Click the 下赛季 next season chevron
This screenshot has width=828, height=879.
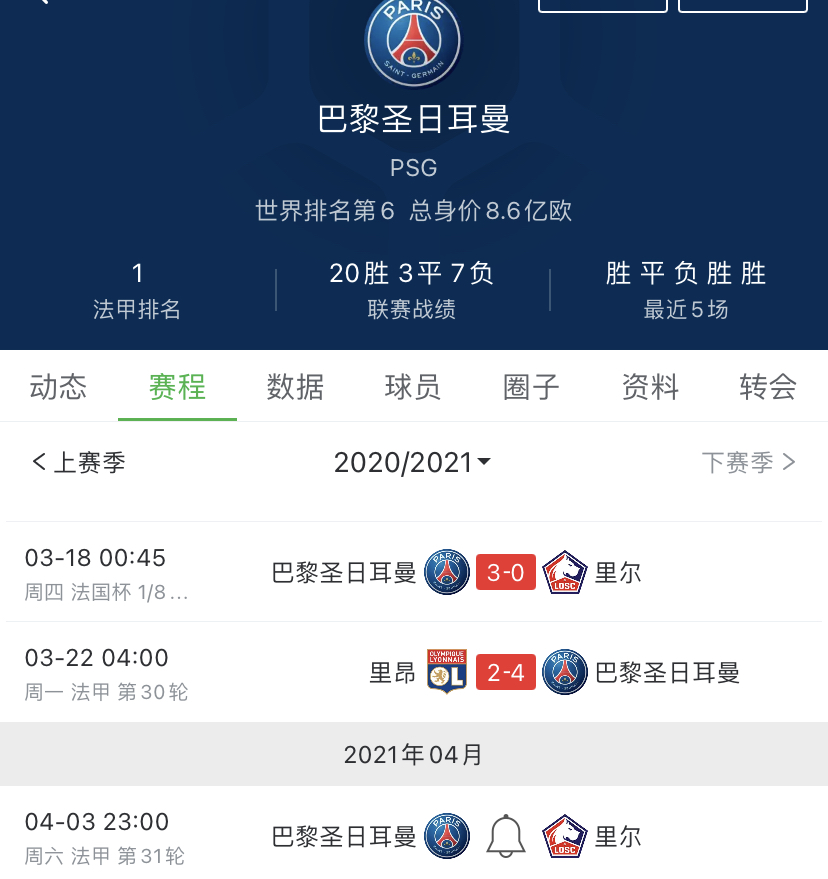(750, 462)
